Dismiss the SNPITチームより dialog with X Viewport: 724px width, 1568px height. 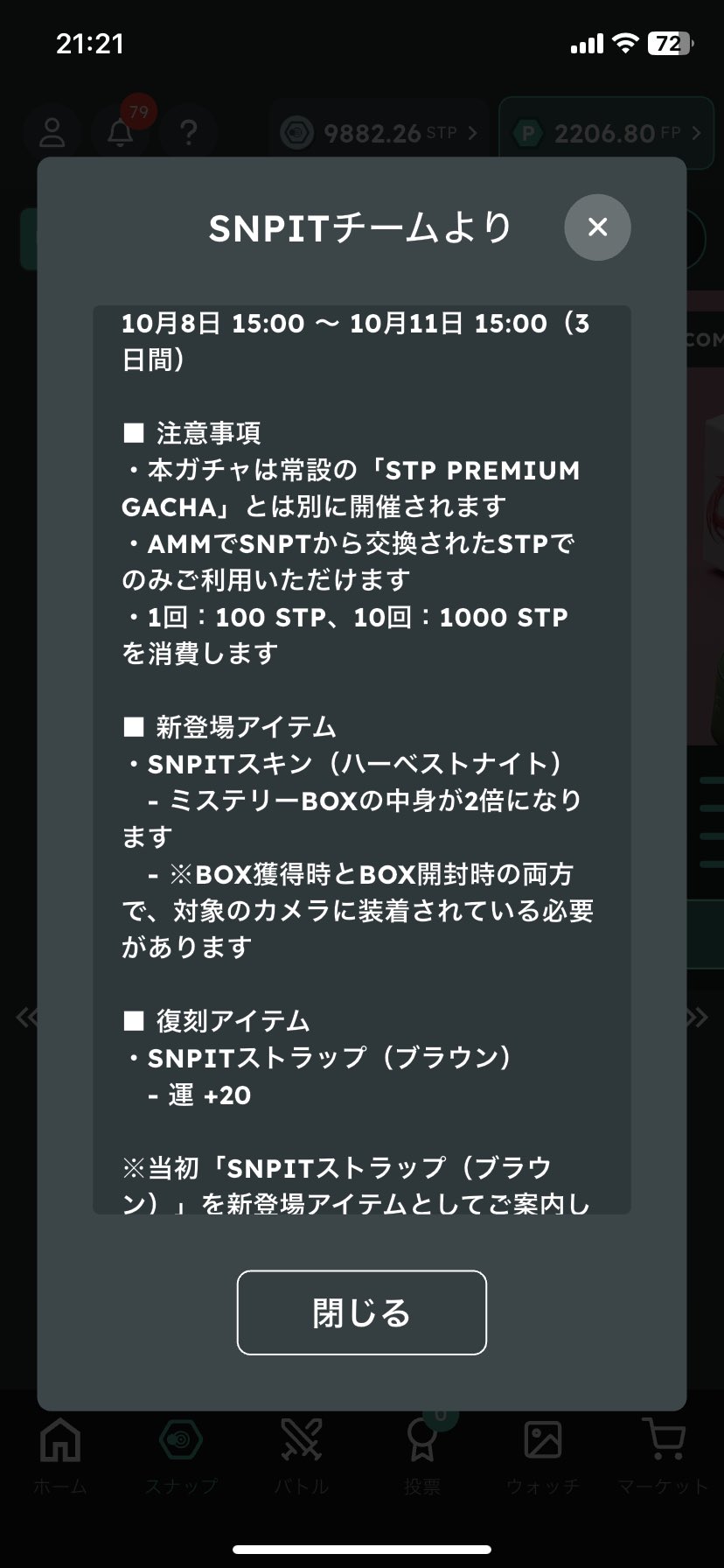[597, 227]
